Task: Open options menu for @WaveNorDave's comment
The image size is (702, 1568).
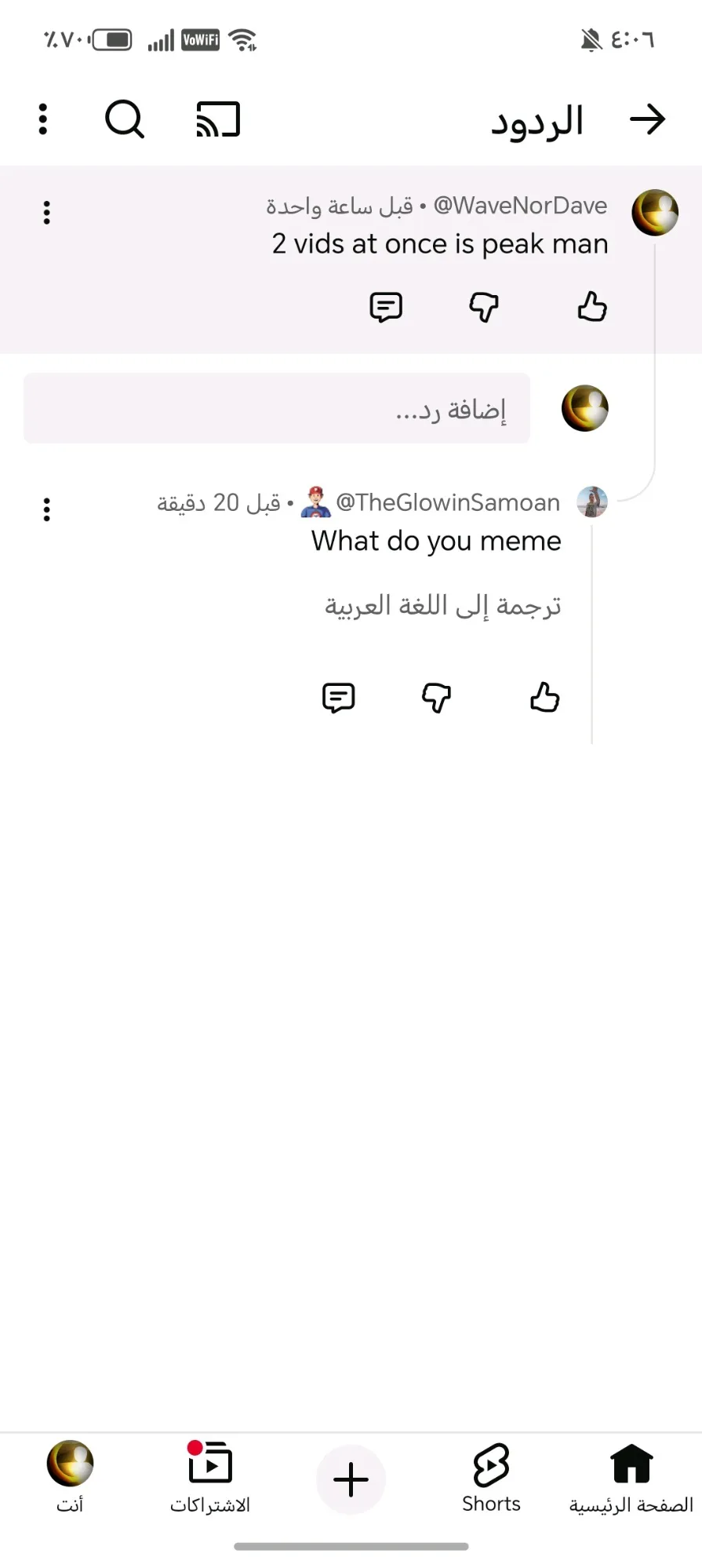Action: click(x=47, y=213)
